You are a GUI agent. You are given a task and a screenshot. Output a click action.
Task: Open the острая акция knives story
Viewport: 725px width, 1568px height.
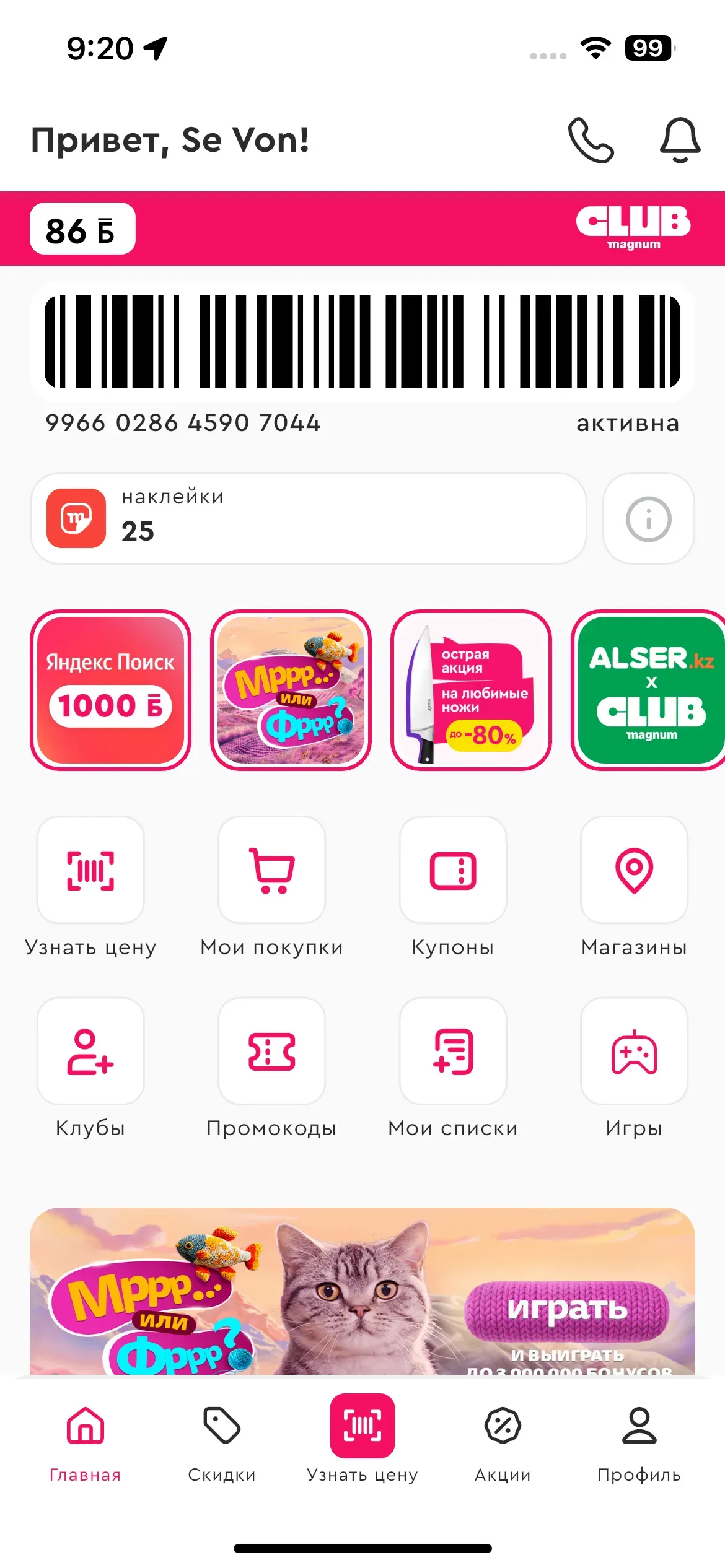(471, 690)
